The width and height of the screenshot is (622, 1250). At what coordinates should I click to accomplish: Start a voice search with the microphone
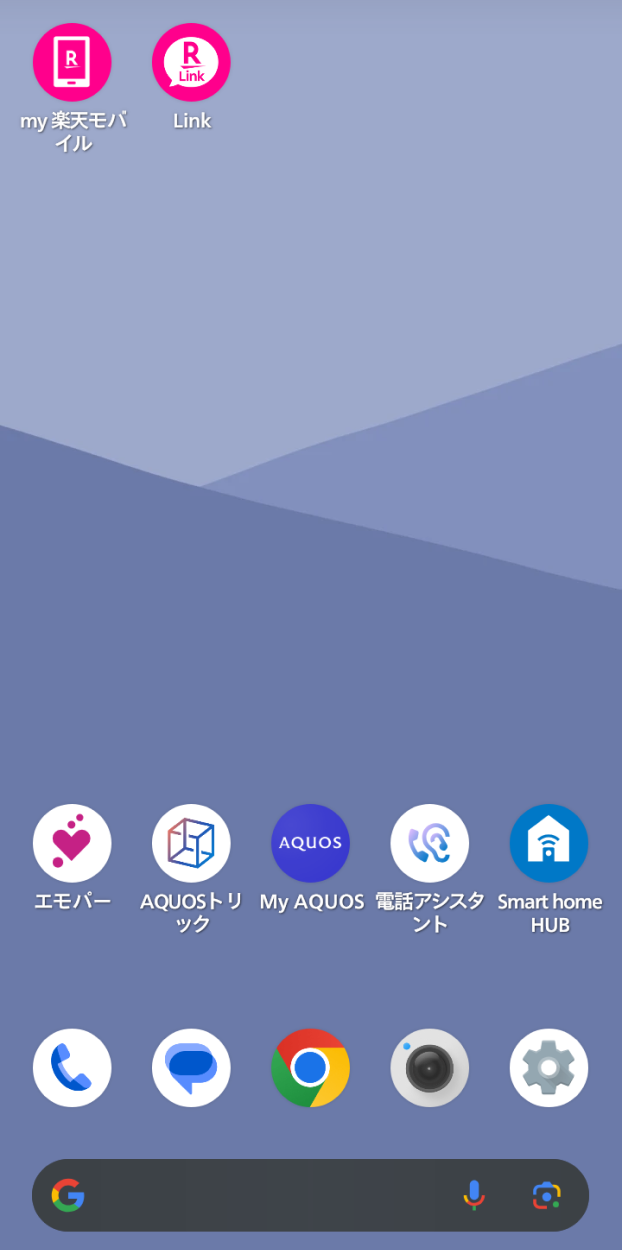click(474, 1195)
